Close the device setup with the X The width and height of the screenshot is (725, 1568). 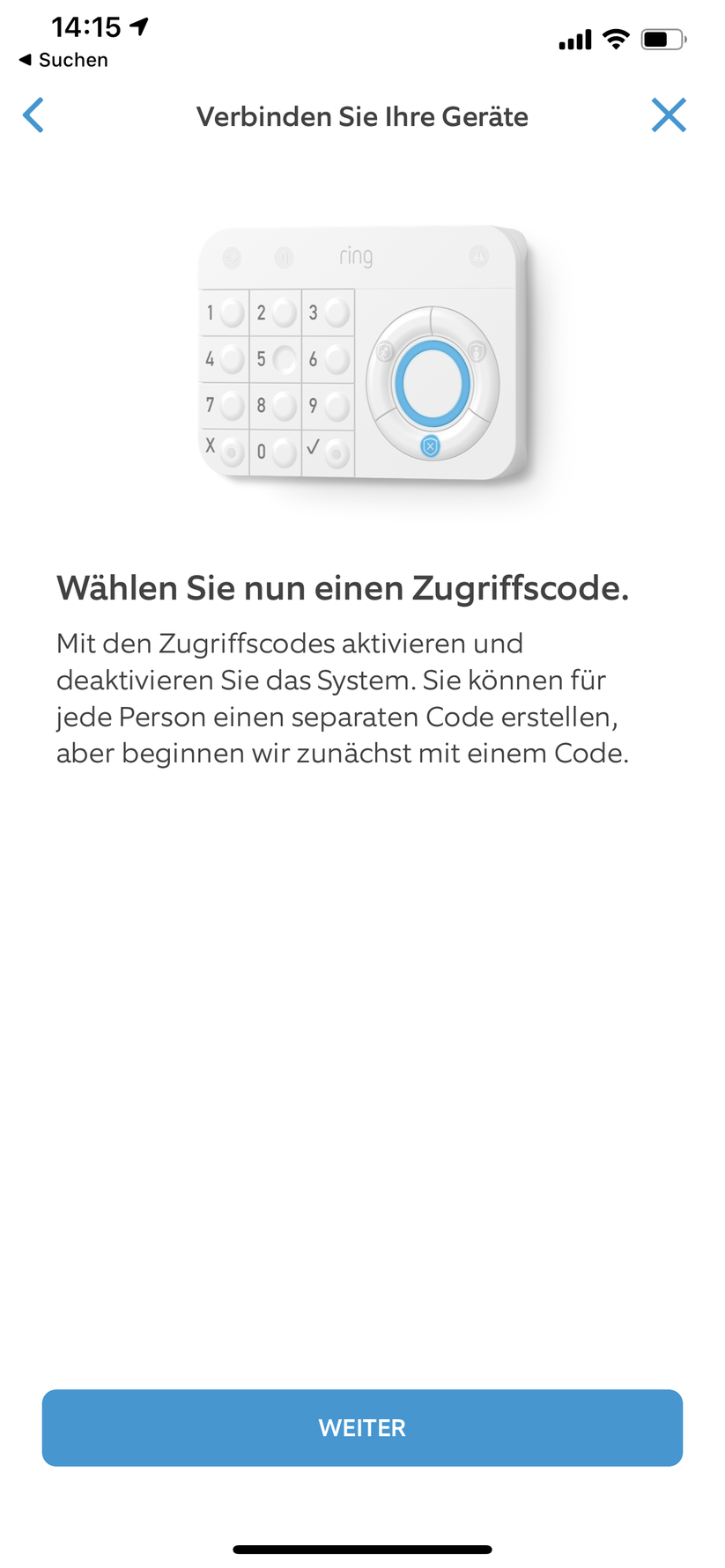pyautogui.click(x=669, y=115)
